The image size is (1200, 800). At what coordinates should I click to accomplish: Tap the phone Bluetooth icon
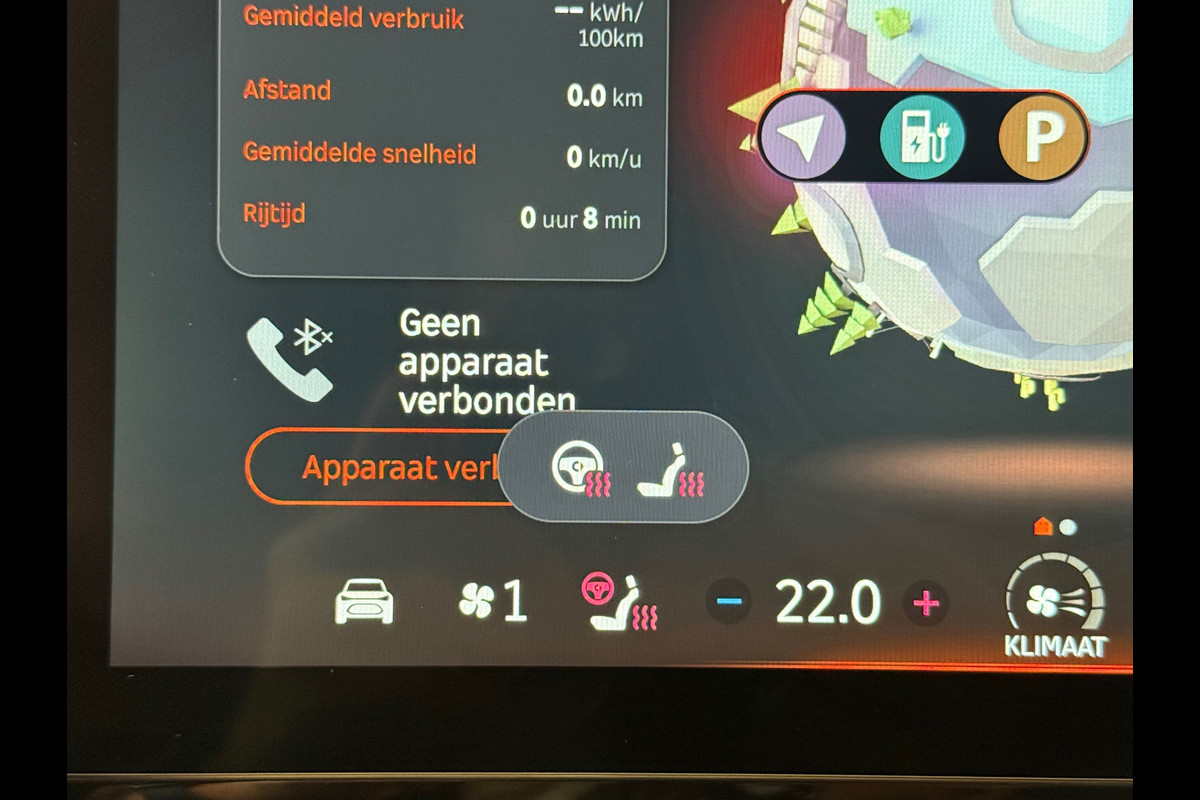click(x=290, y=359)
